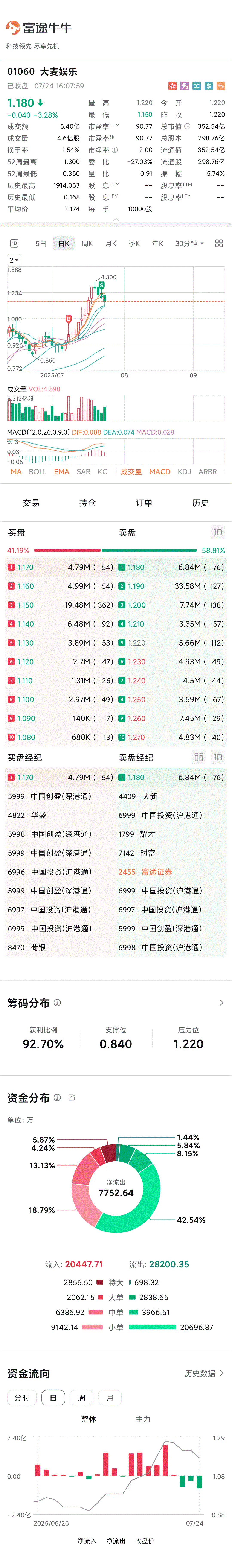Switch 资金流向 to 周 period
The image size is (232, 1568).
coord(82,1398)
